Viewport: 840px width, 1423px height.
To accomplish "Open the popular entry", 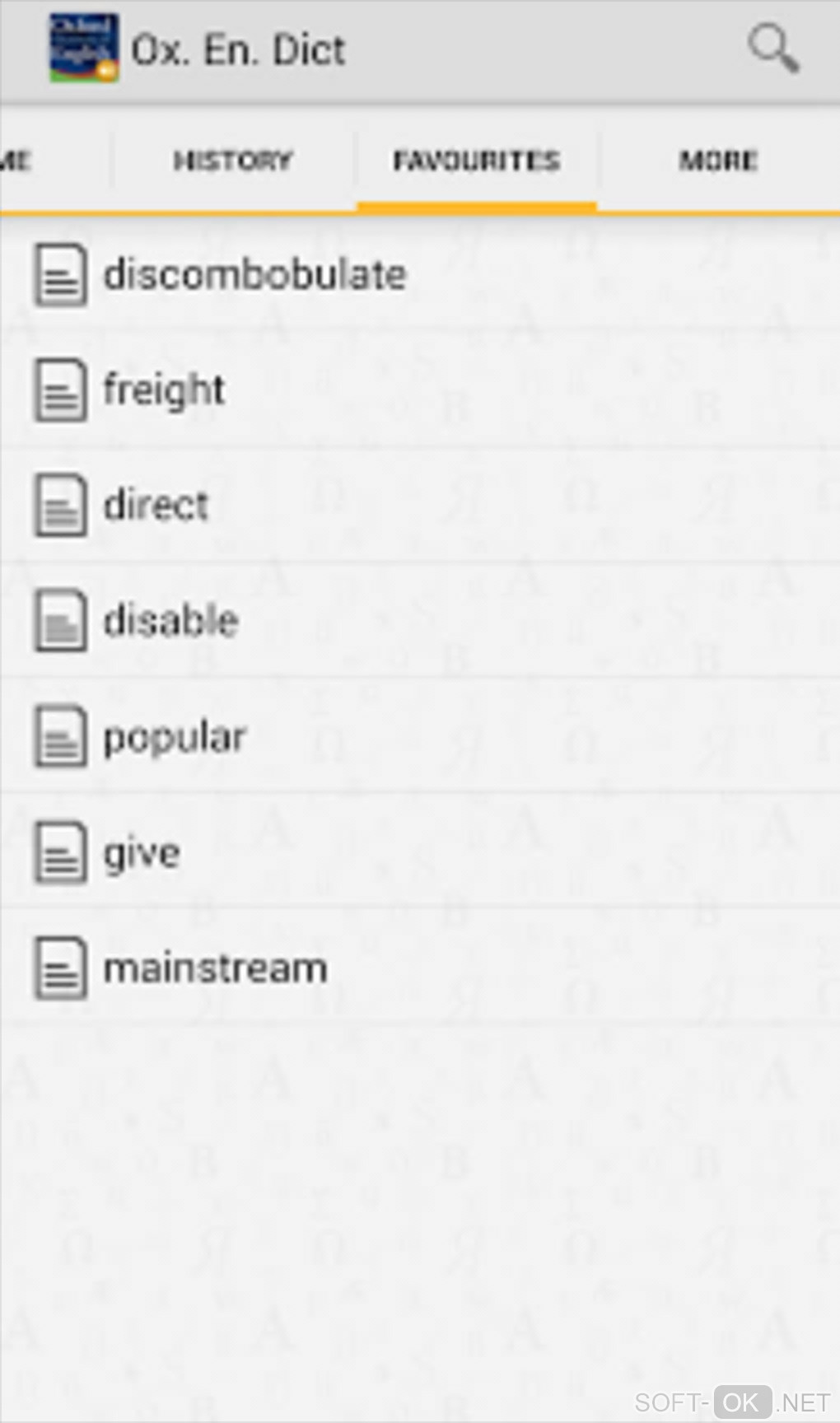I will (x=174, y=736).
